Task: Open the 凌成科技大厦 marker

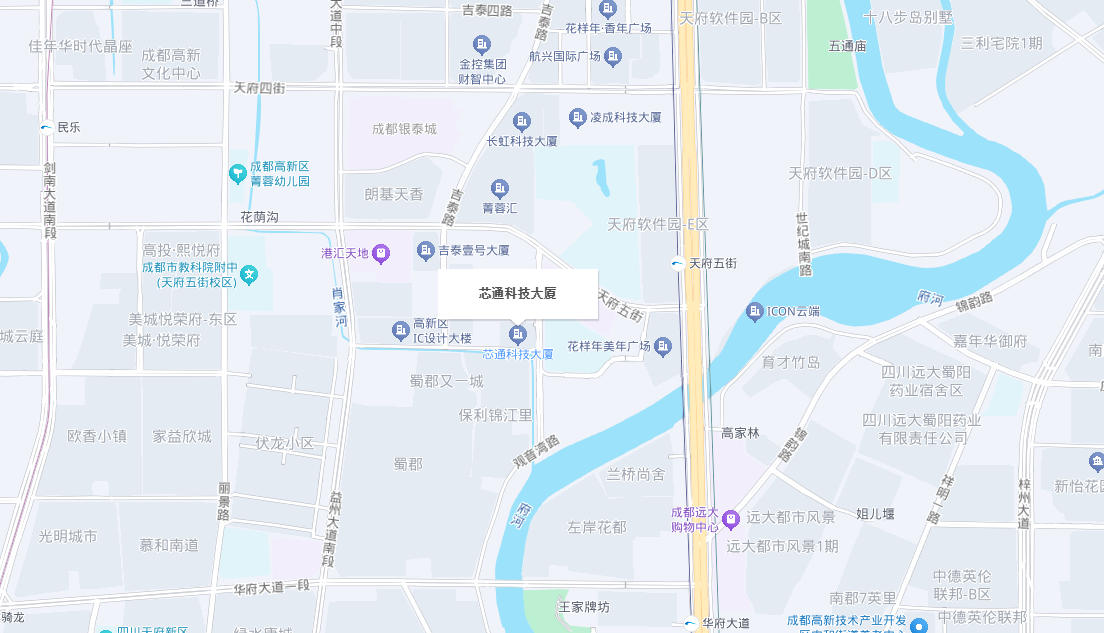Action: tap(577, 118)
